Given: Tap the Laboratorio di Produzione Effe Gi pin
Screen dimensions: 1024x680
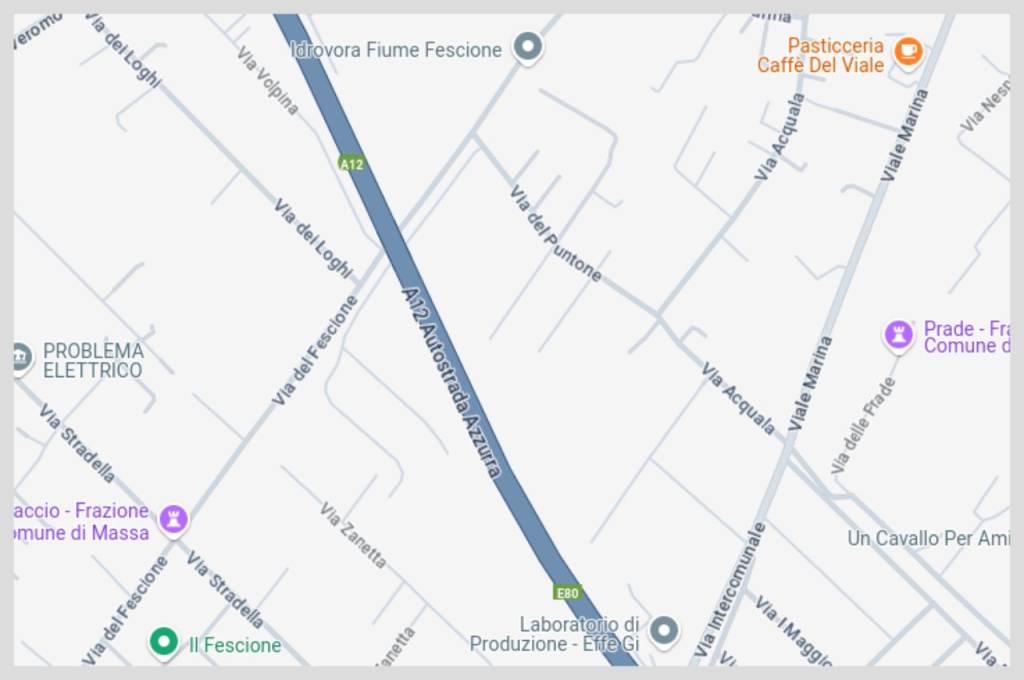Looking at the screenshot, I should (x=663, y=630).
